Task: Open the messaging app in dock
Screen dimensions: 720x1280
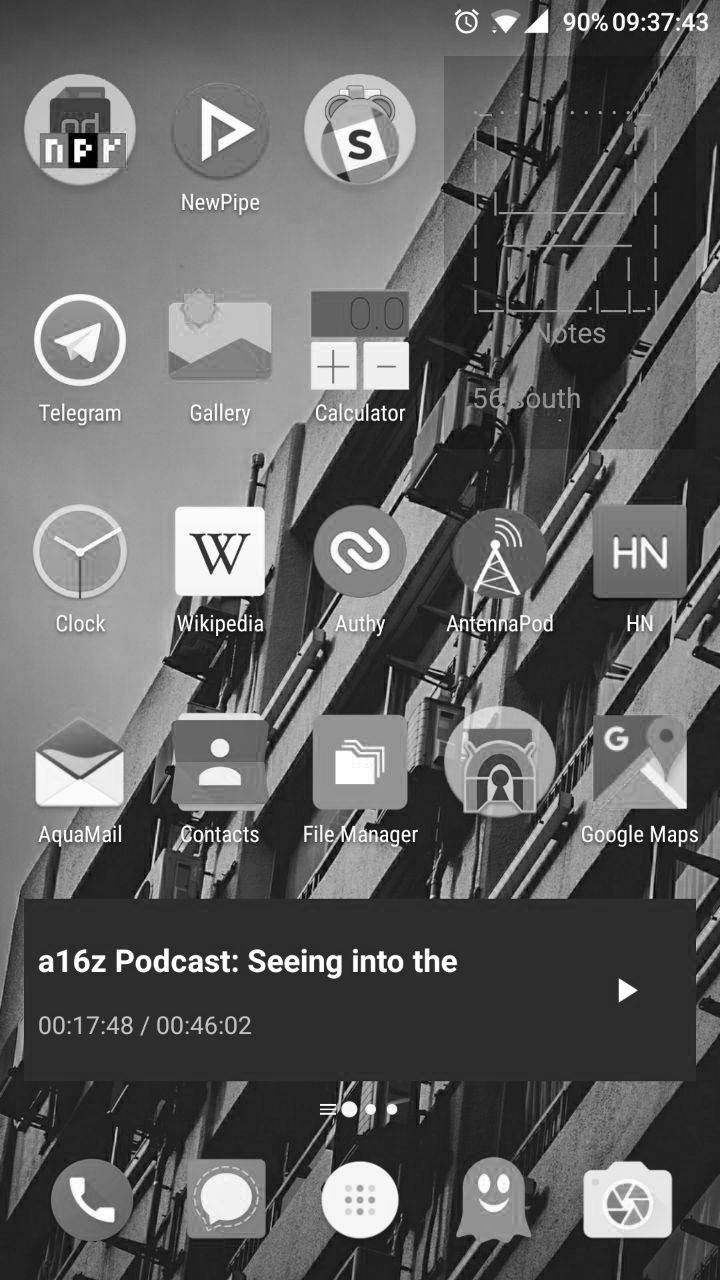Action: 226,1199
